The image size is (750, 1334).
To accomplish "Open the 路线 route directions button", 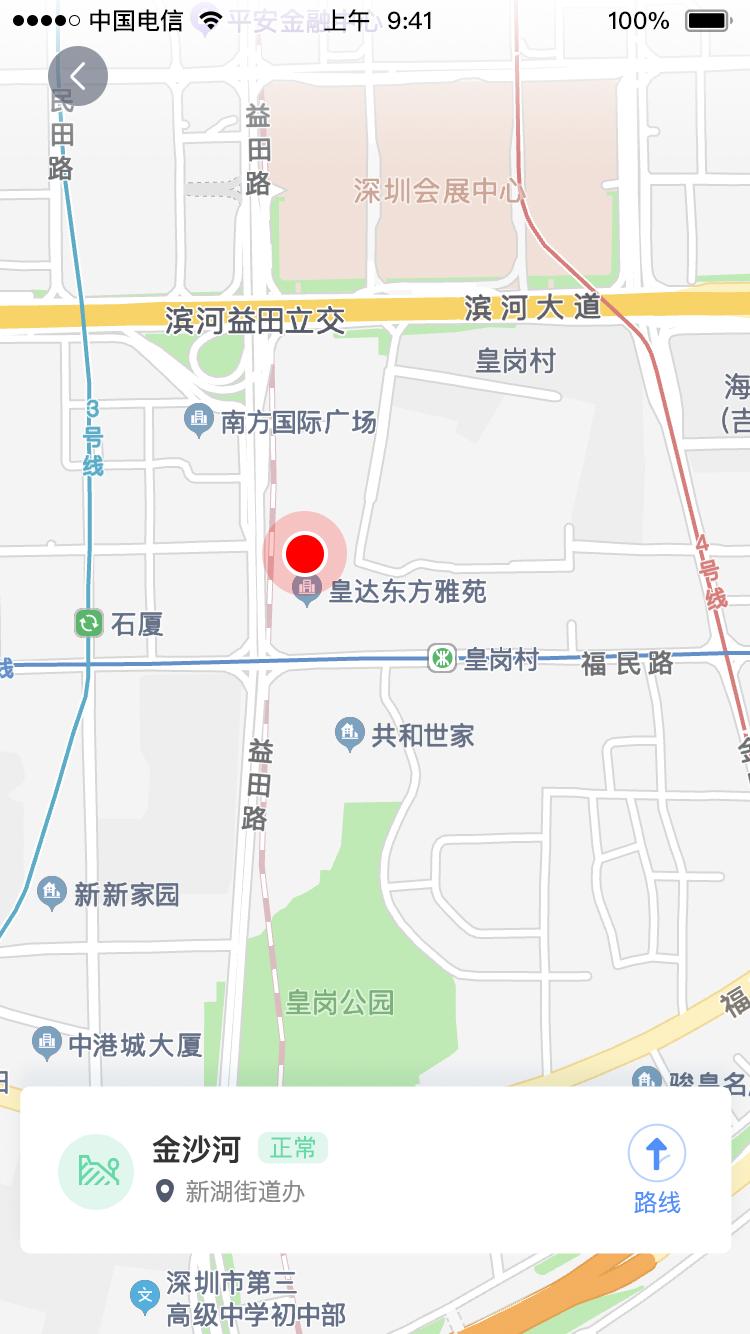I will click(x=657, y=1170).
